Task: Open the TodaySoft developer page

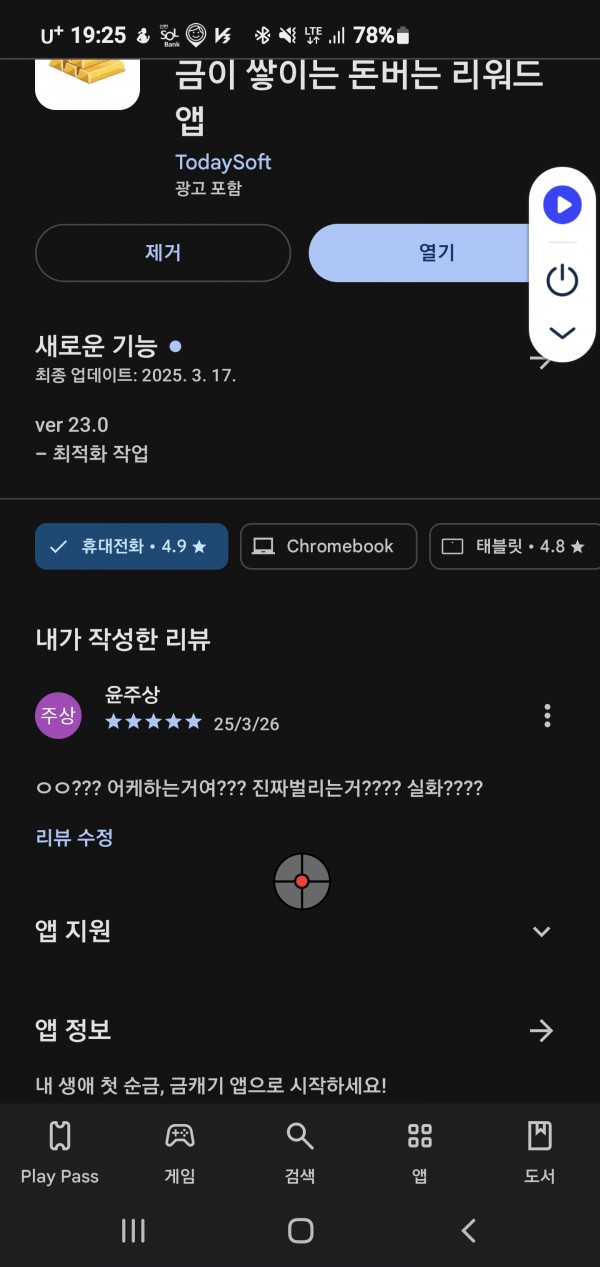Action: tap(223, 162)
